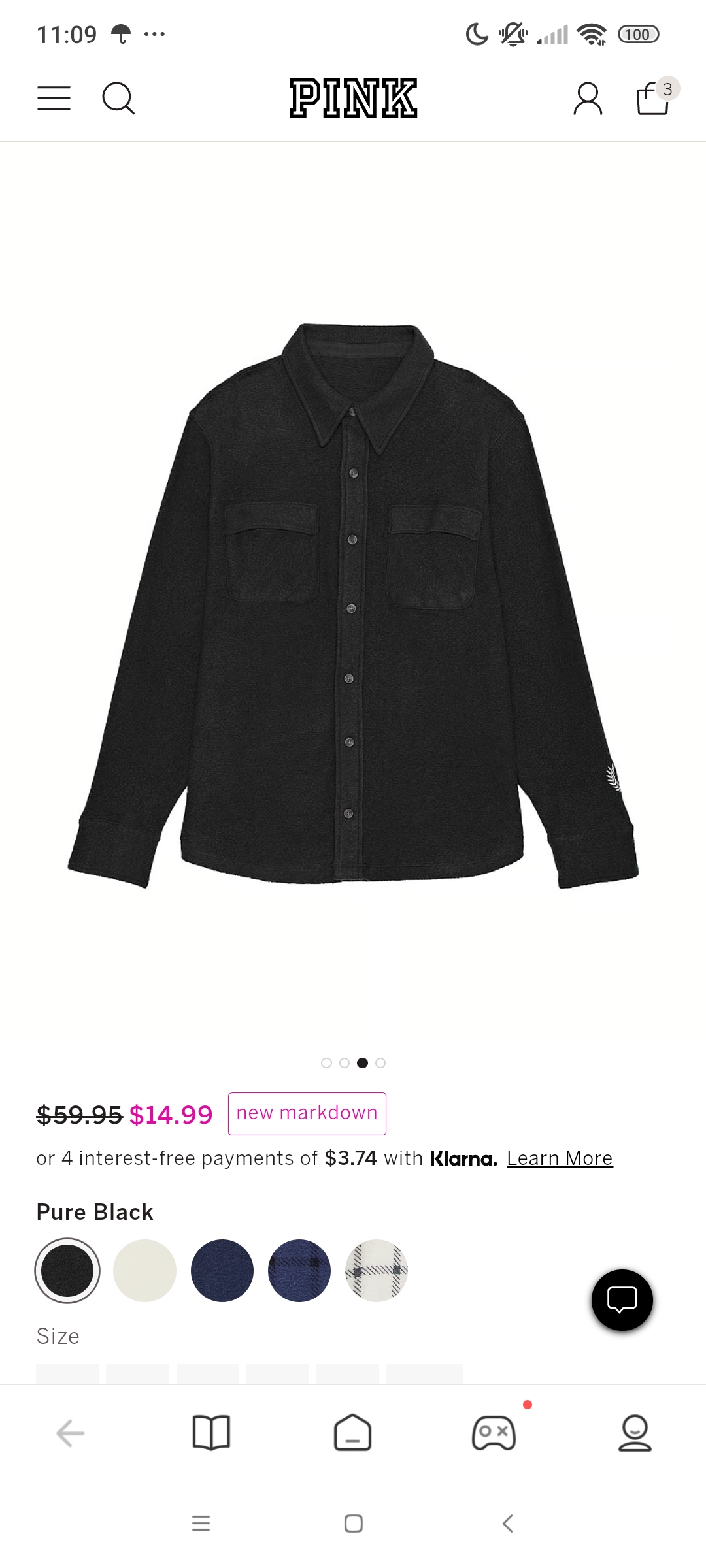The height and width of the screenshot is (1568, 706).
Task: Select the Pure Black color swatch
Action: 67,1271
